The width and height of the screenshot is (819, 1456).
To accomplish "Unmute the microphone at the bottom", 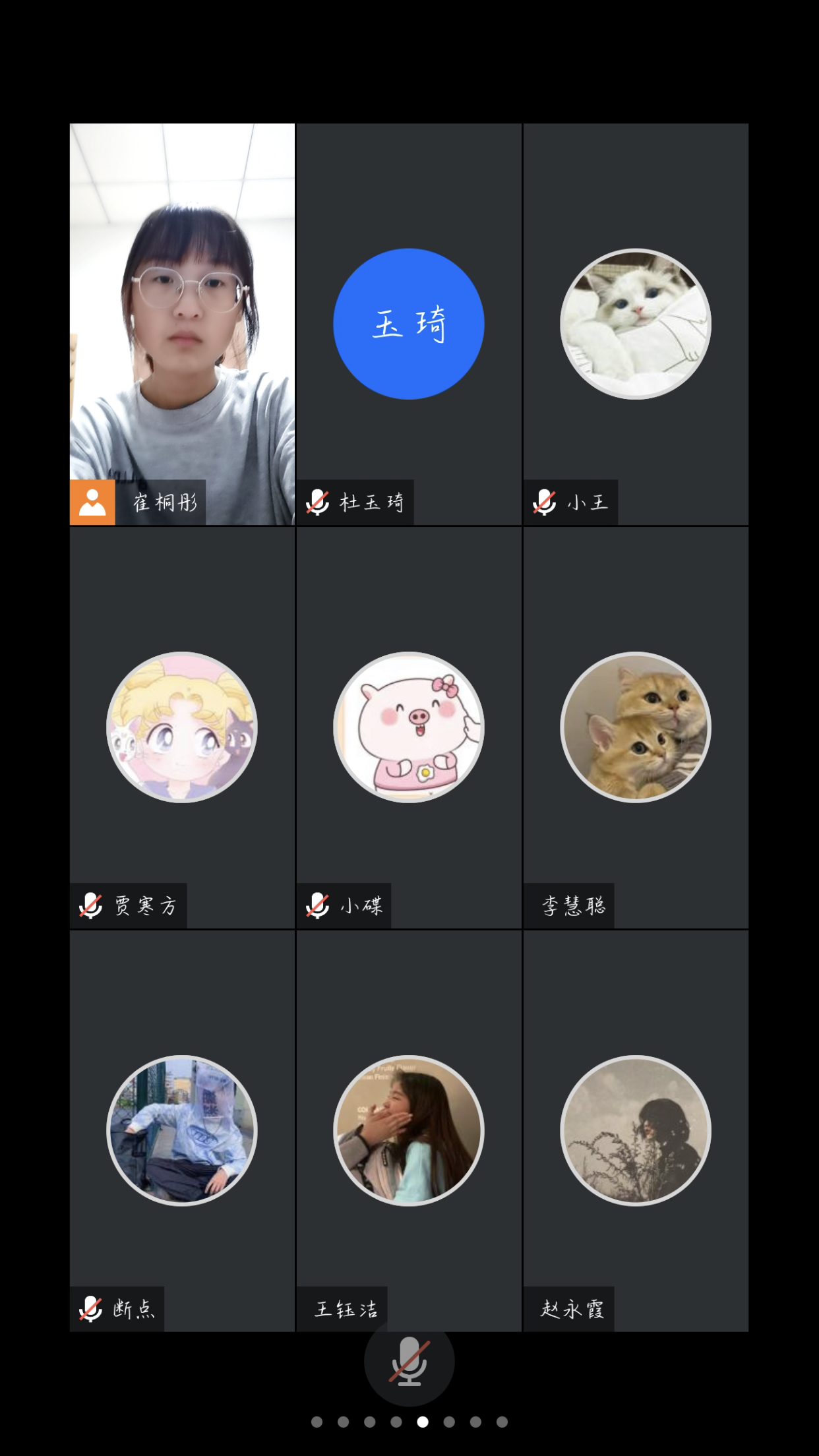I will 409,1361.
